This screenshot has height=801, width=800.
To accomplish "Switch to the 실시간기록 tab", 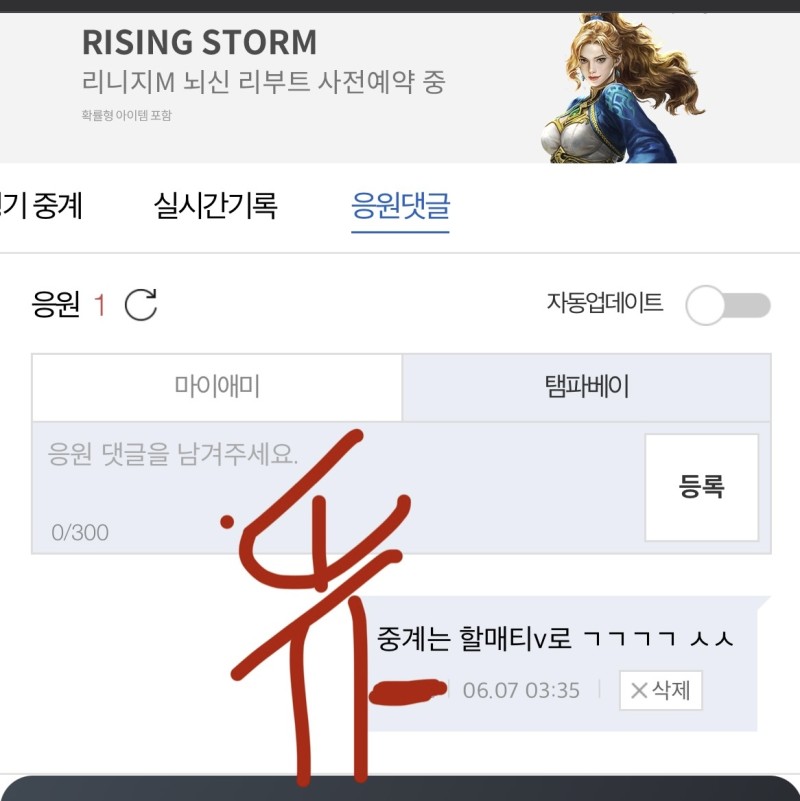I will click(x=215, y=206).
